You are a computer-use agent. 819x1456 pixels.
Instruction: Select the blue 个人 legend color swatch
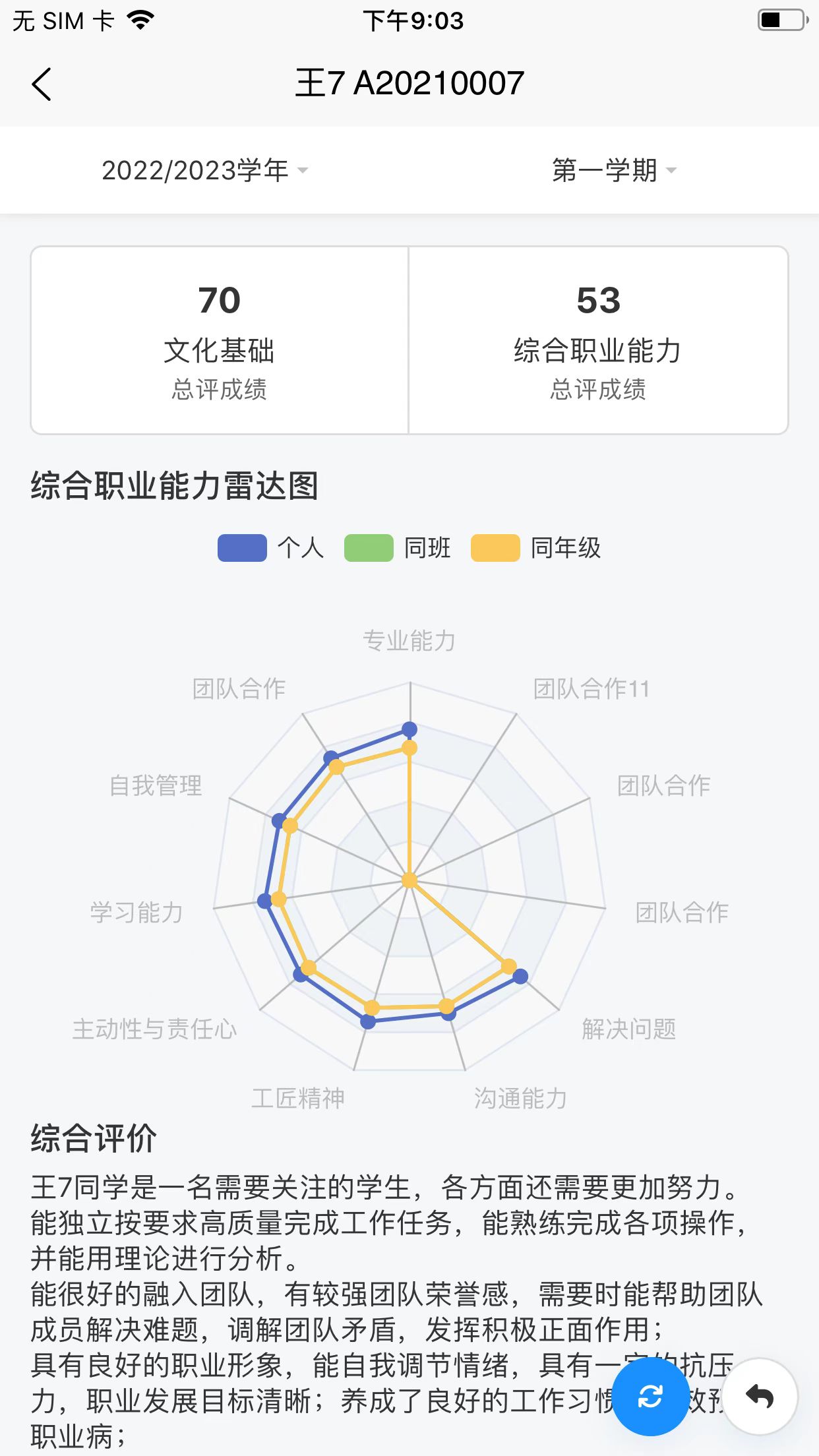242,548
